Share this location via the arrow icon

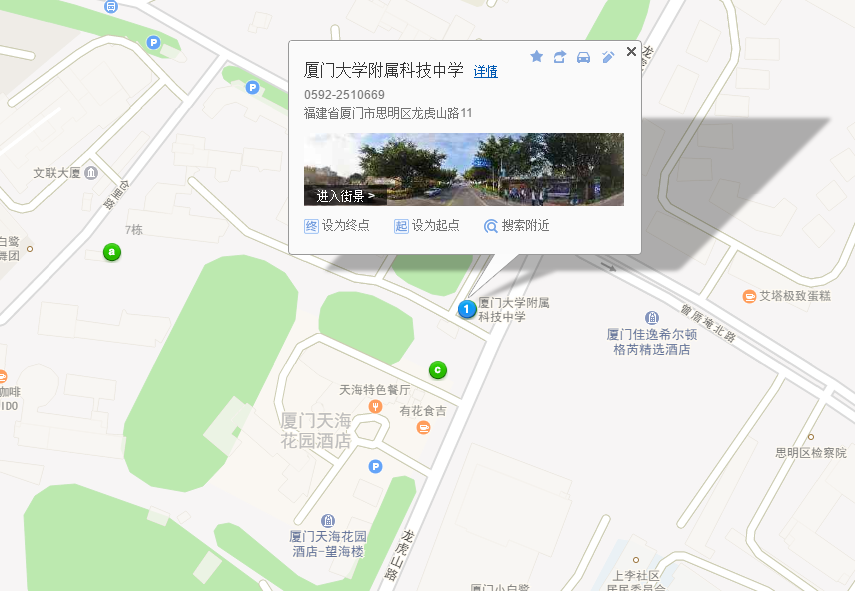tap(560, 57)
